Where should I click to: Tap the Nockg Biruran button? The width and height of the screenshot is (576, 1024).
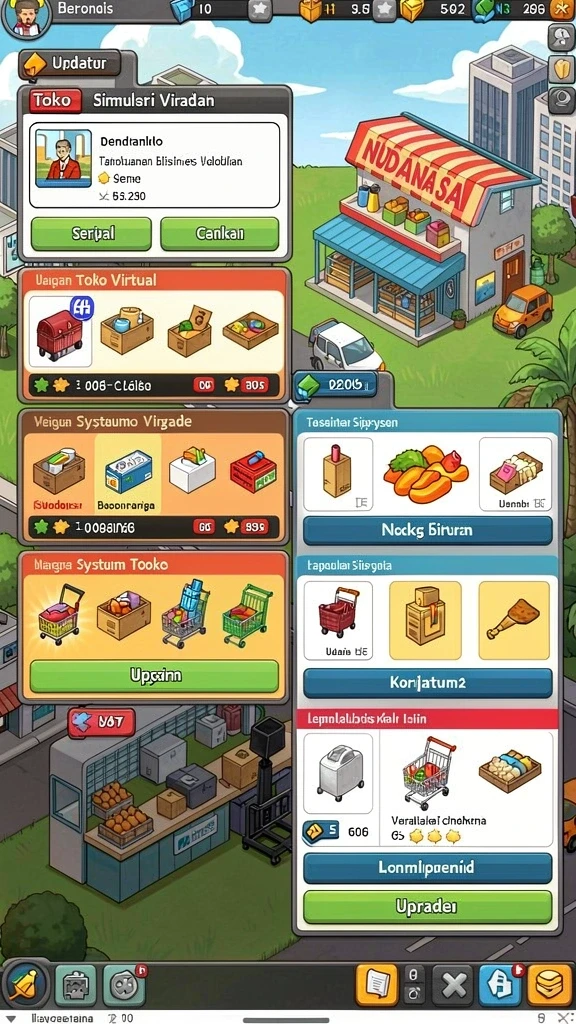pos(428,530)
